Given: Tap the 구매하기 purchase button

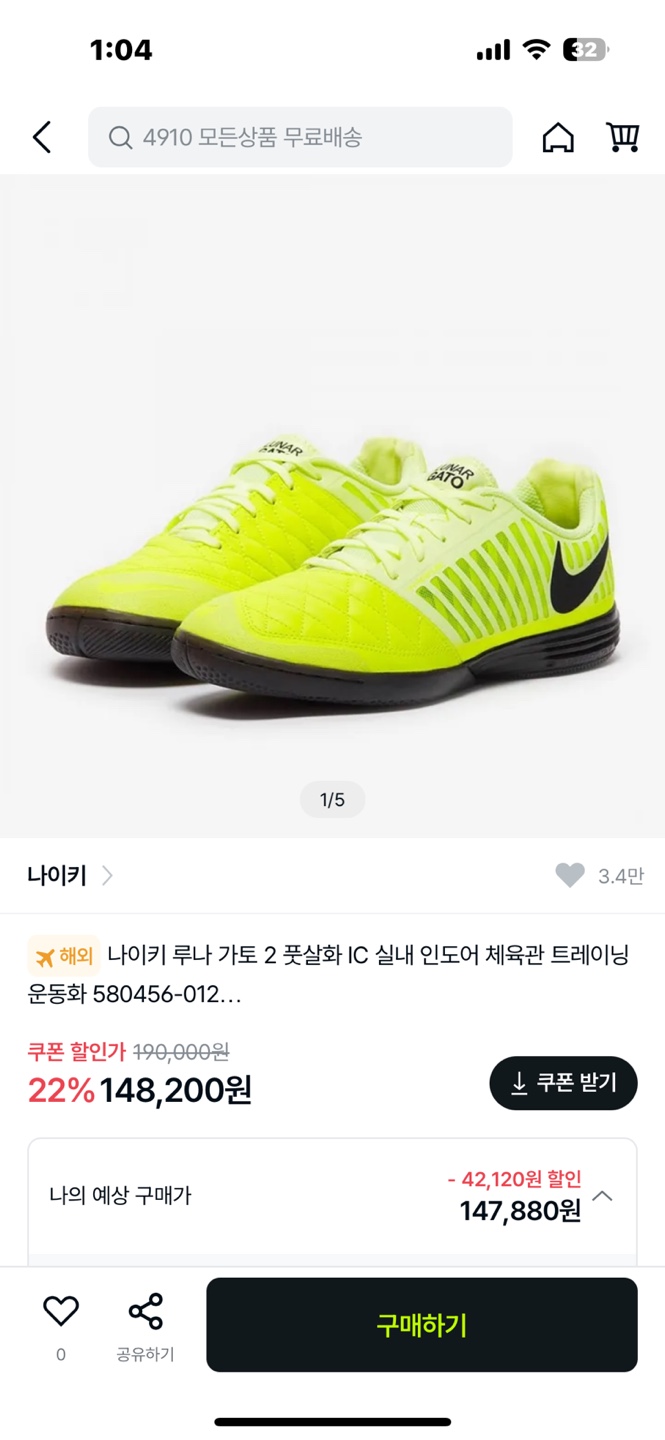Looking at the screenshot, I should [421, 1325].
